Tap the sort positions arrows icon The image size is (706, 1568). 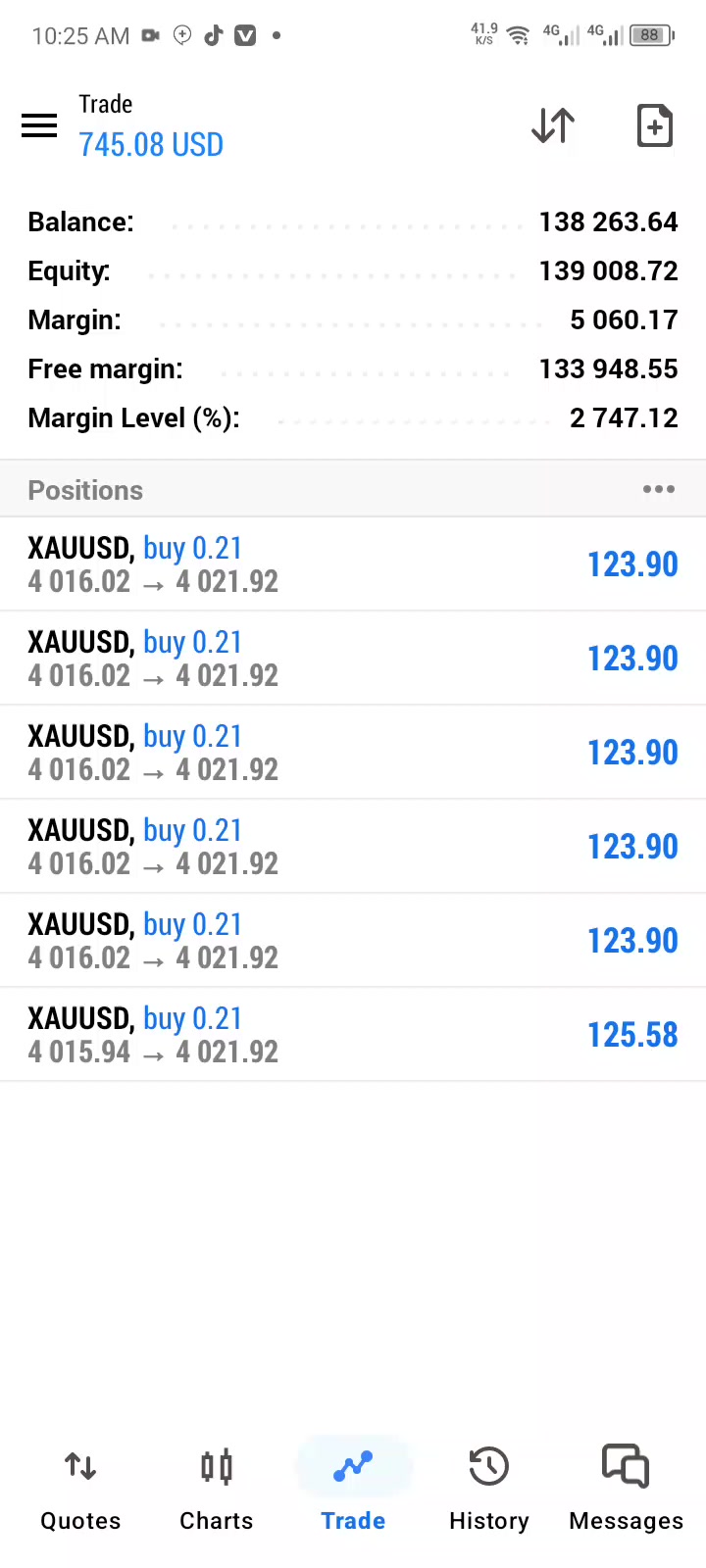pos(553,126)
